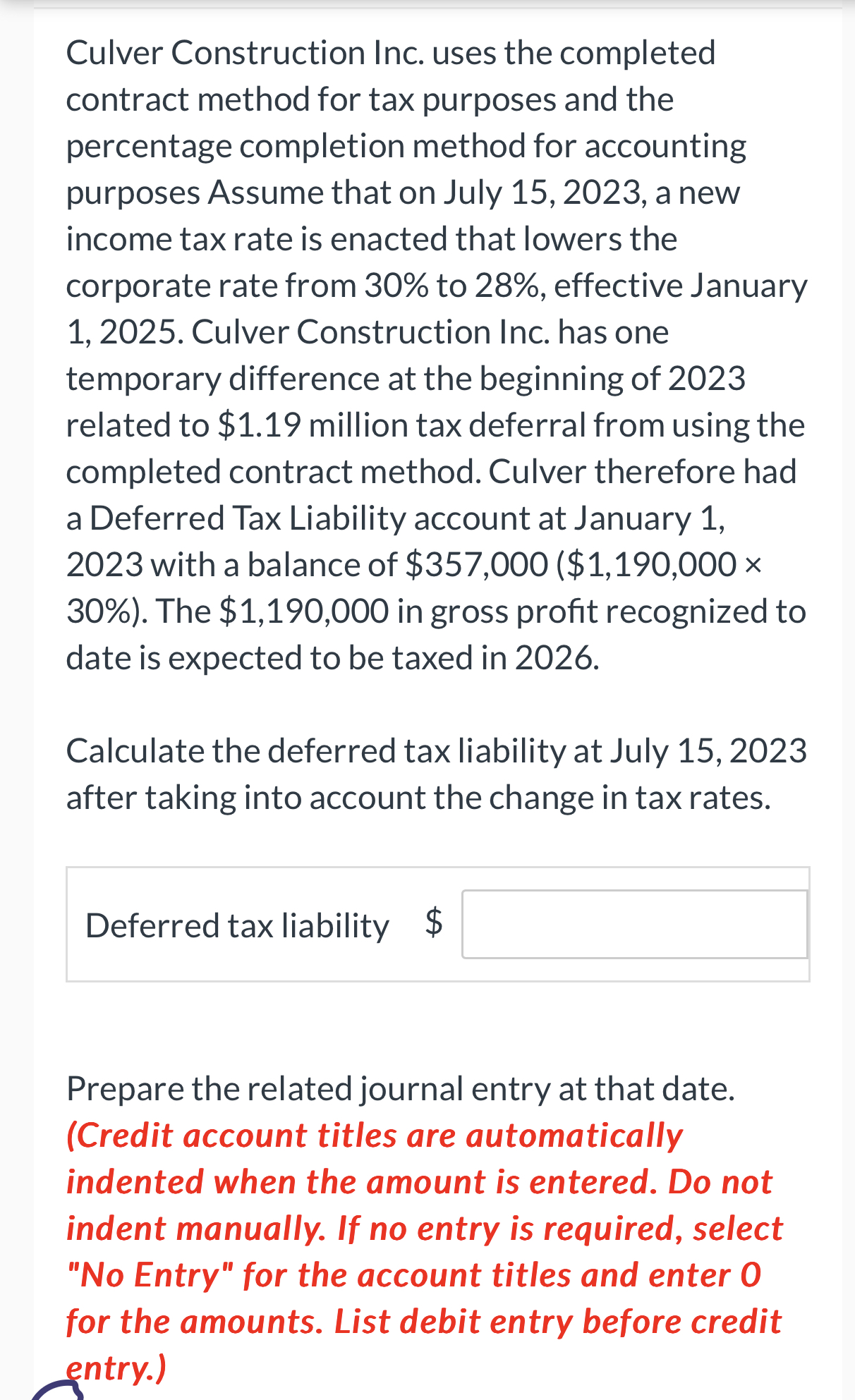Click the bordered box containing Deferred tax liability
Viewport: 855px width, 1400px height.
(x=437, y=924)
